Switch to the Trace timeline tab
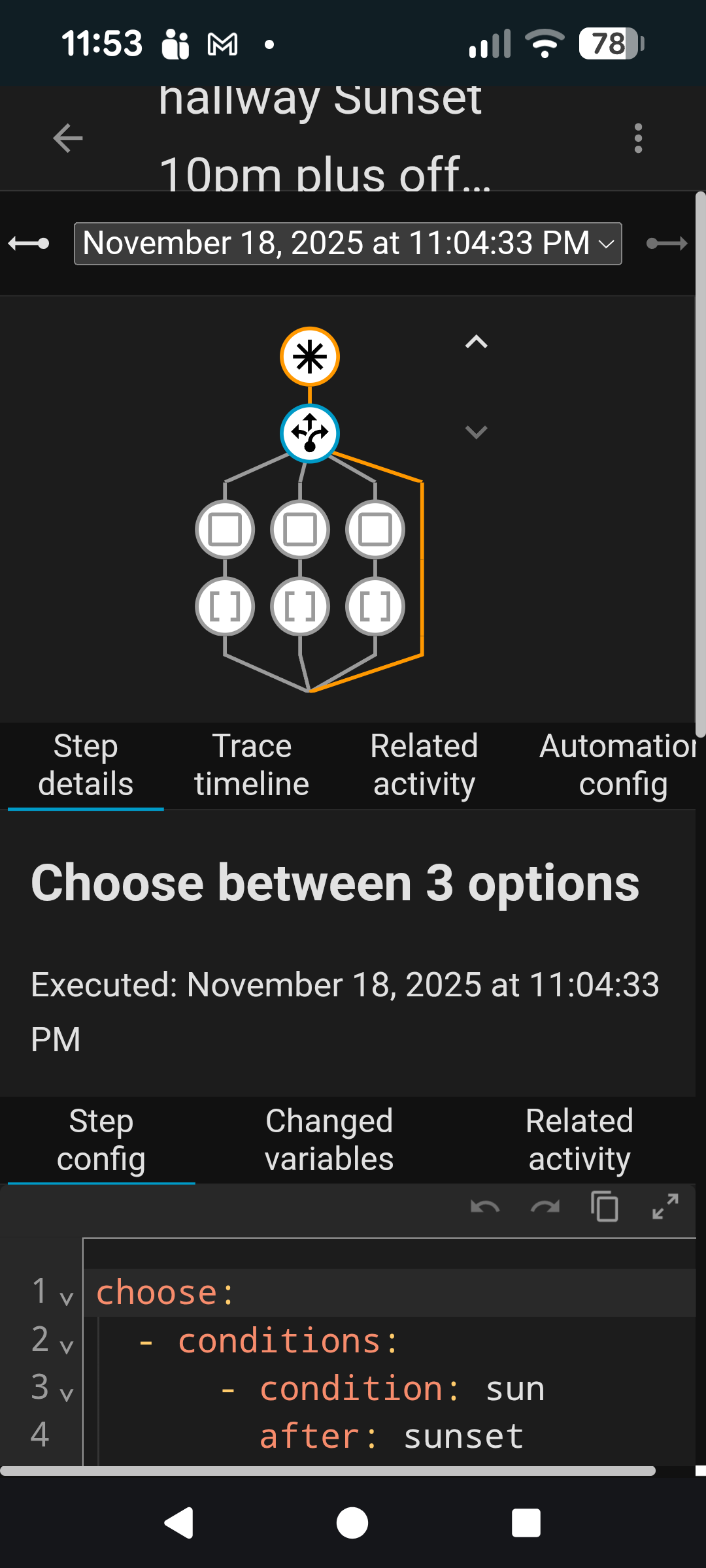Image resolution: width=706 pixels, height=1568 pixels. (x=252, y=765)
